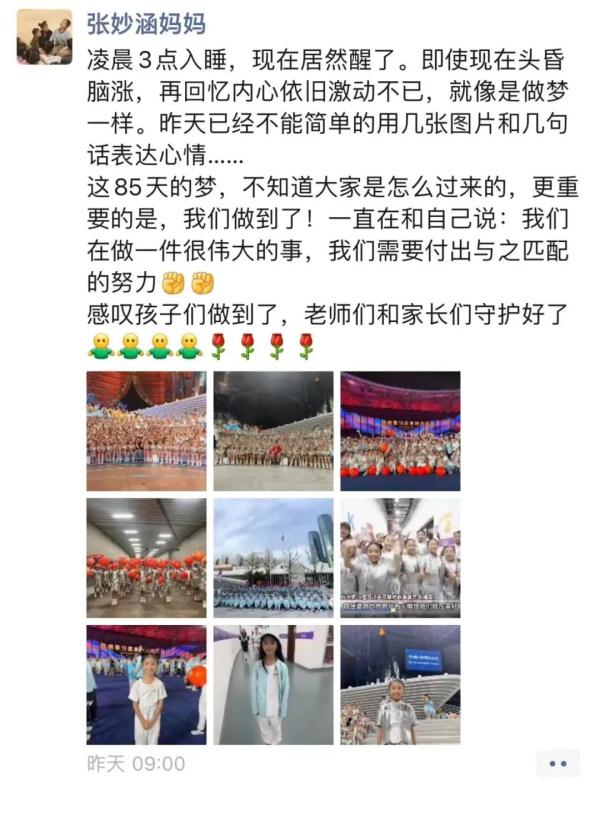Viewport: 600px width, 816px height.
Task: View the hallway photo with red pom-poms
Action: tap(146, 558)
